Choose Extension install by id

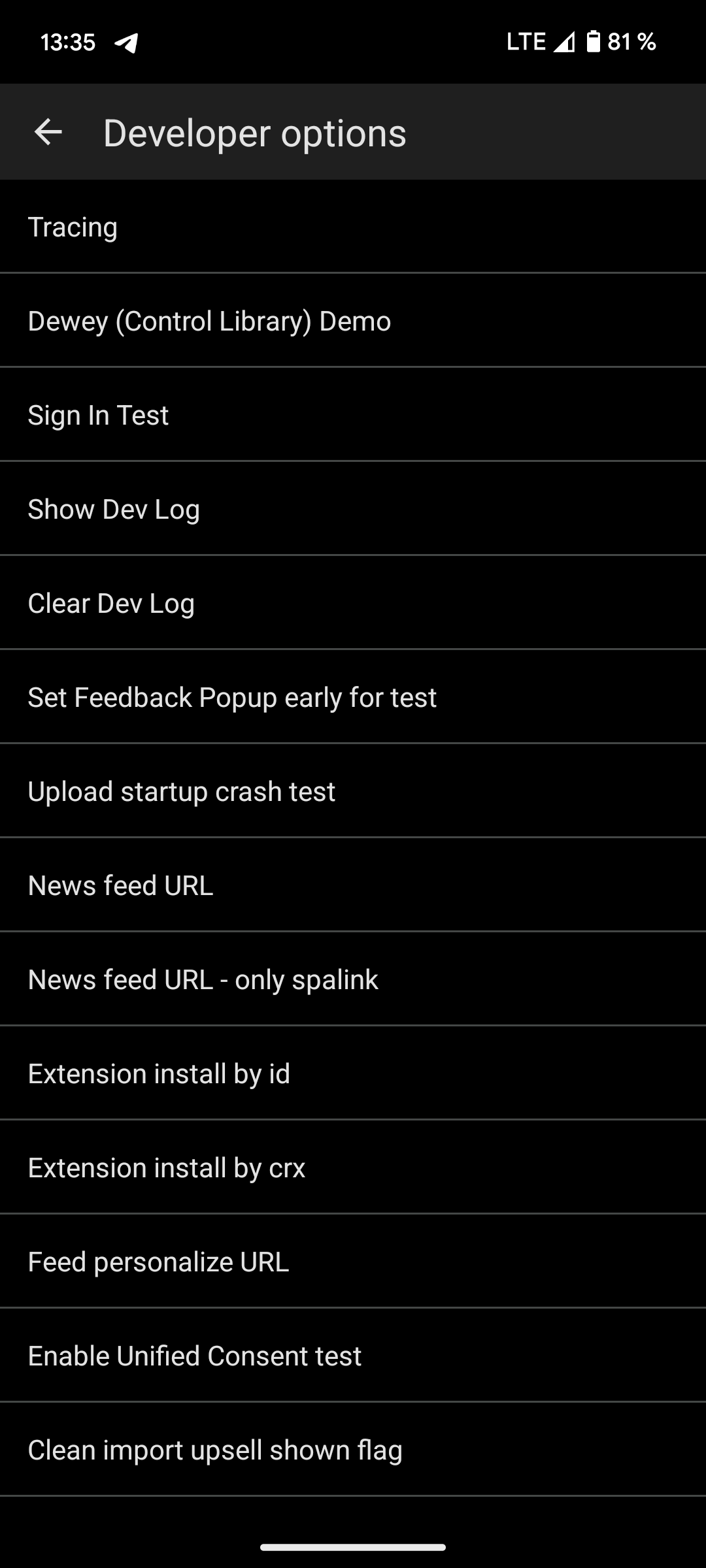pyautogui.click(x=159, y=1073)
